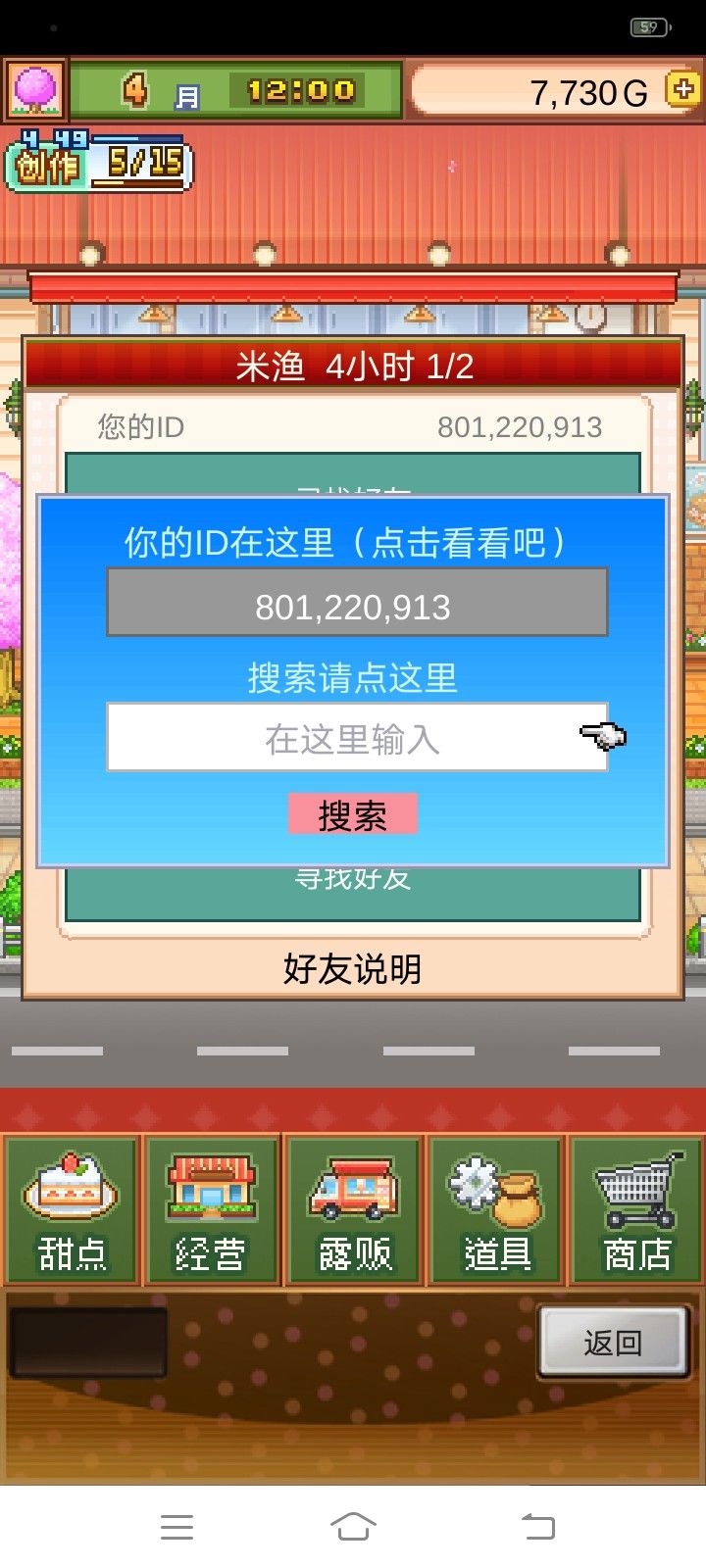Image resolution: width=706 pixels, height=1568 pixels.
Task: Open the 道具 items menu
Action: coord(496,1209)
